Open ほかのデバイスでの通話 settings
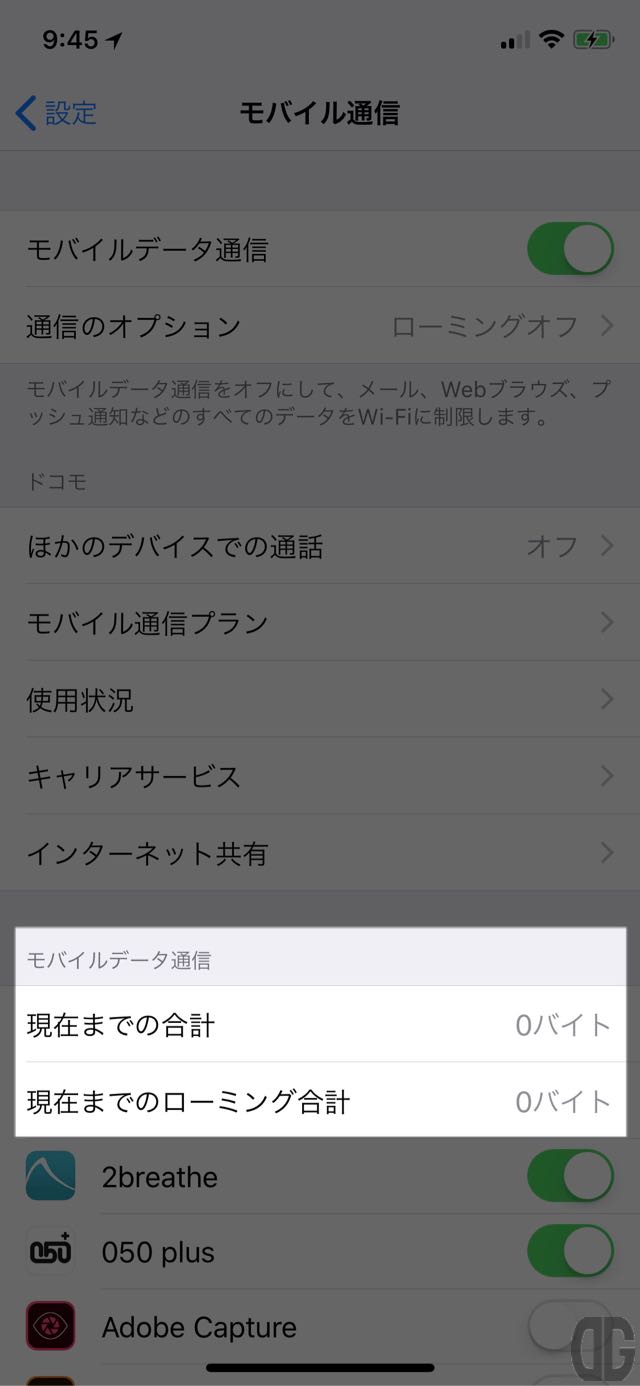The width and height of the screenshot is (640, 1386). point(320,546)
